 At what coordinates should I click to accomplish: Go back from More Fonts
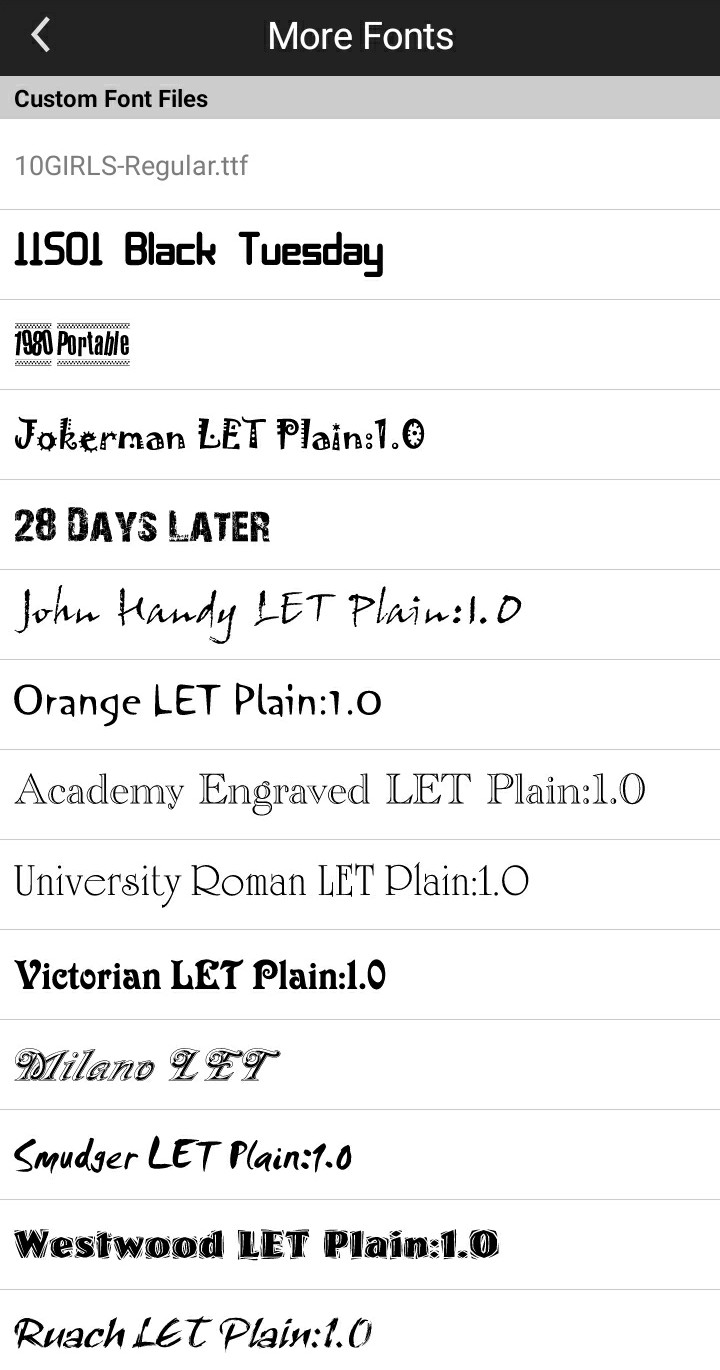pyautogui.click(x=40, y=36)
